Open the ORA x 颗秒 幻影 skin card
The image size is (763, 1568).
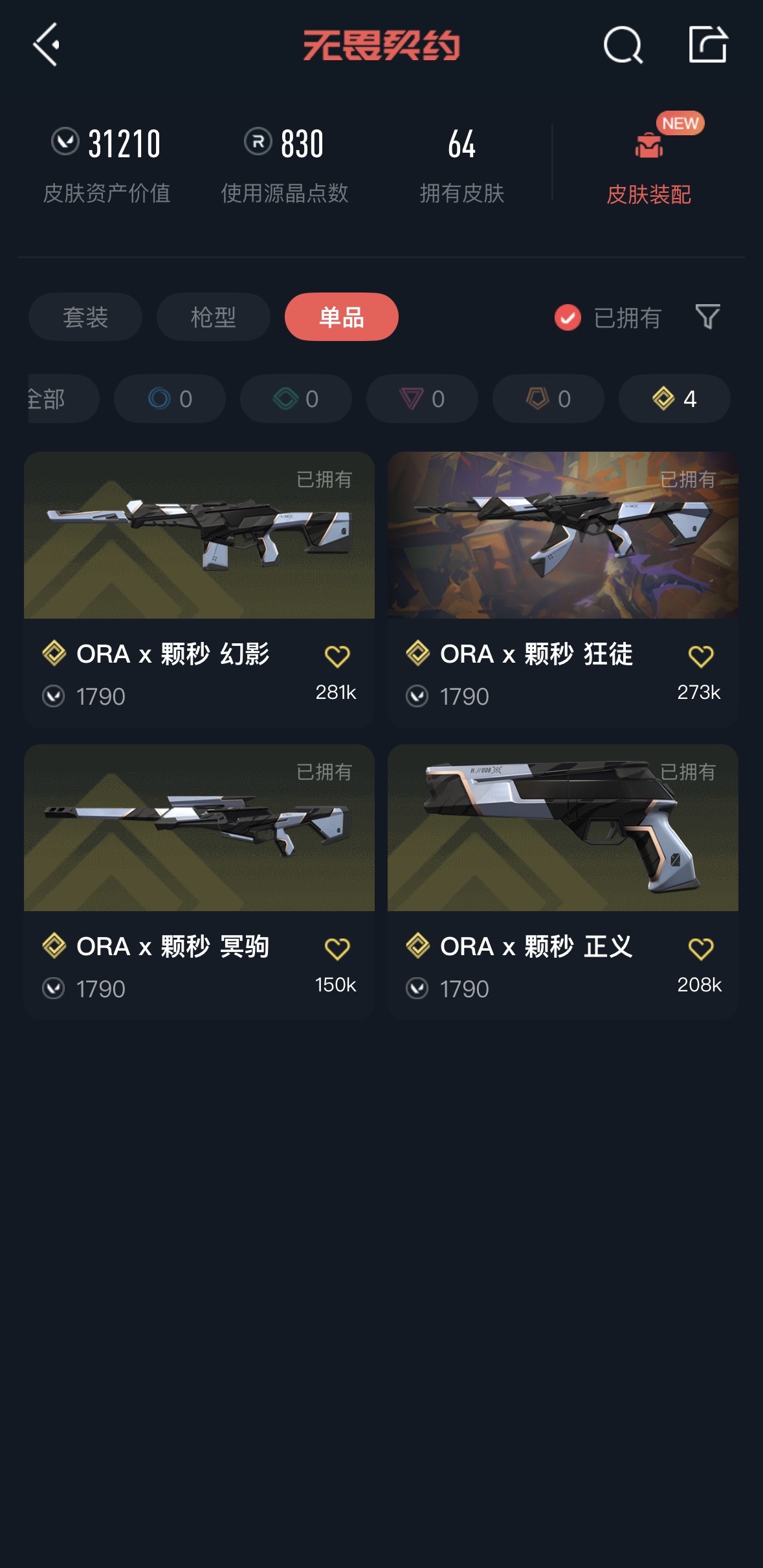[199, 536]
